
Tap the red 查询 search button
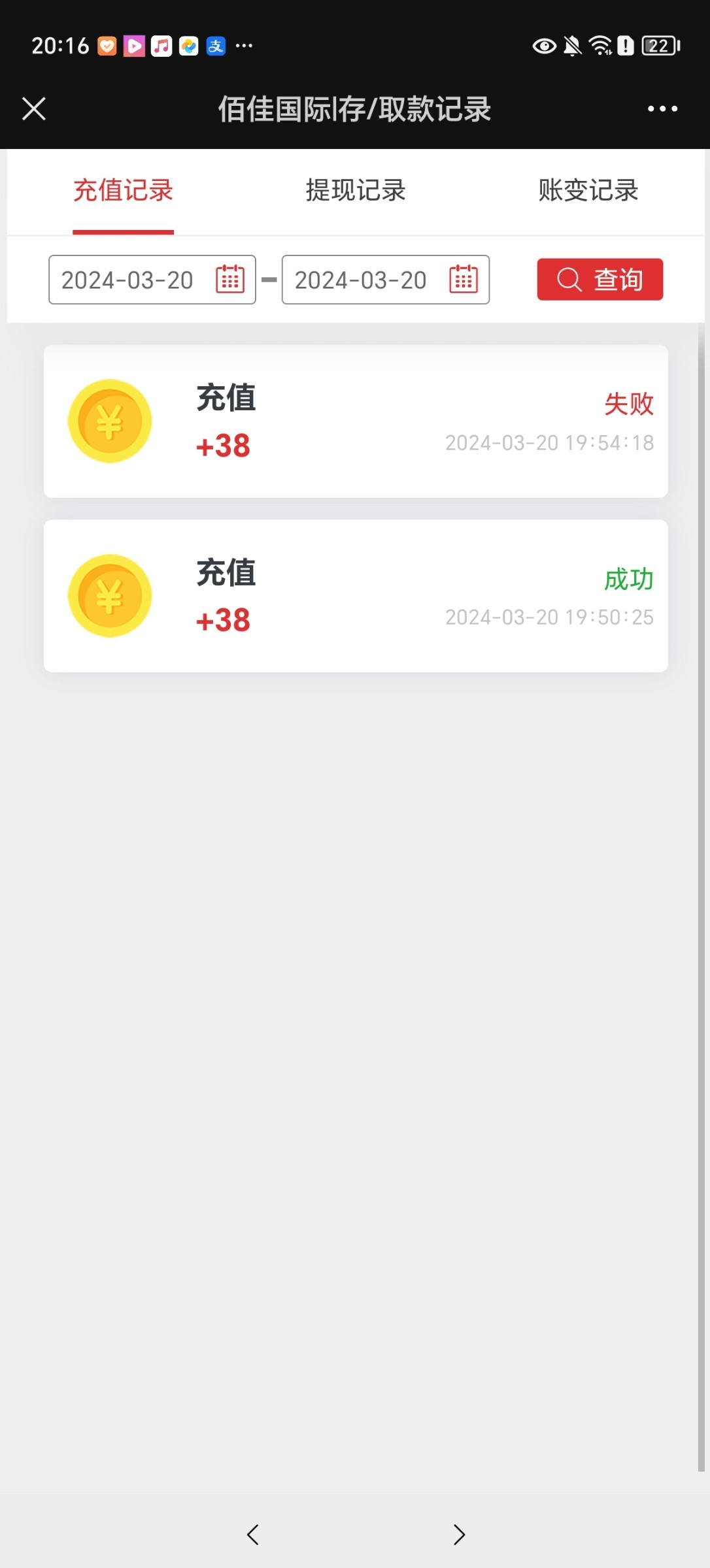[x=600, y=280]
